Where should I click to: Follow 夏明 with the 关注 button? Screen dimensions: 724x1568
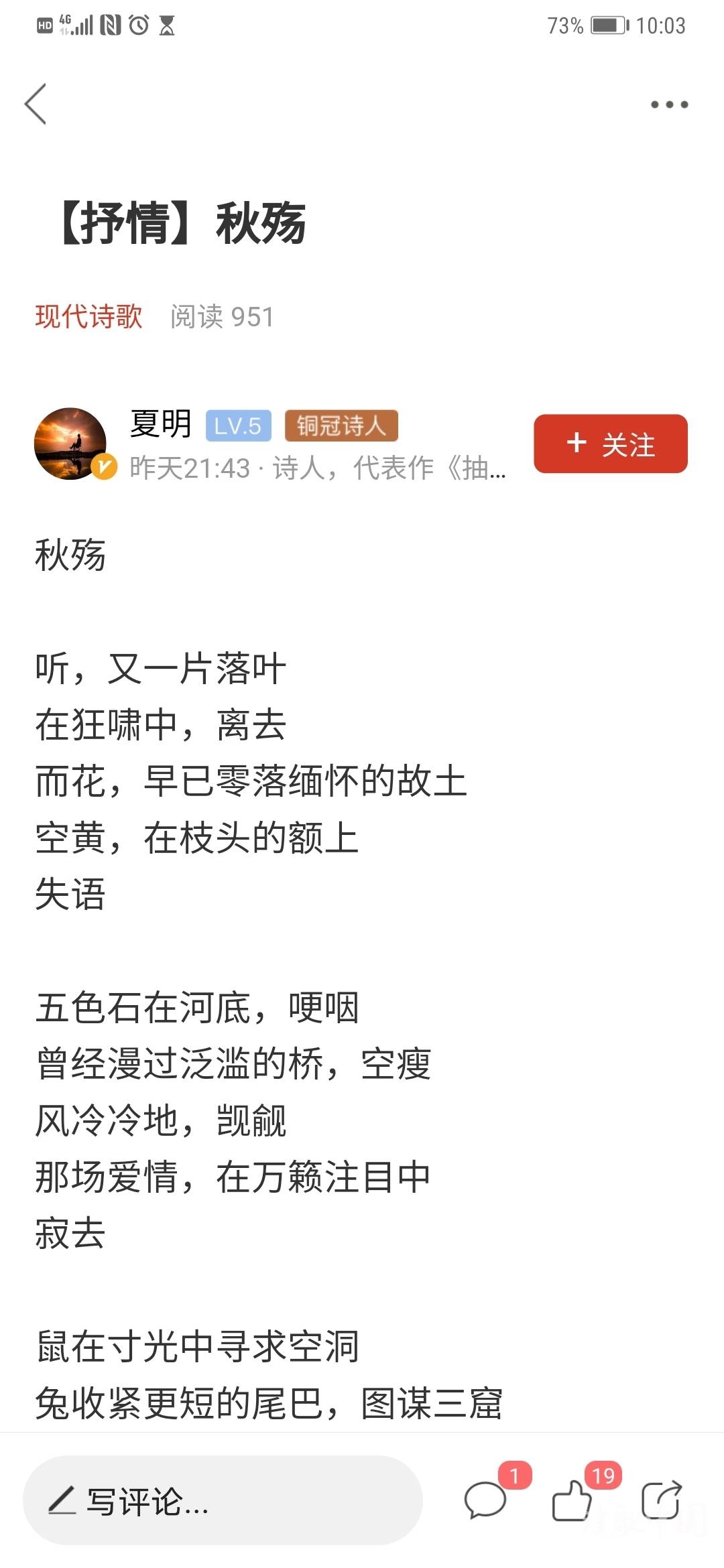[x=611, y=444]
